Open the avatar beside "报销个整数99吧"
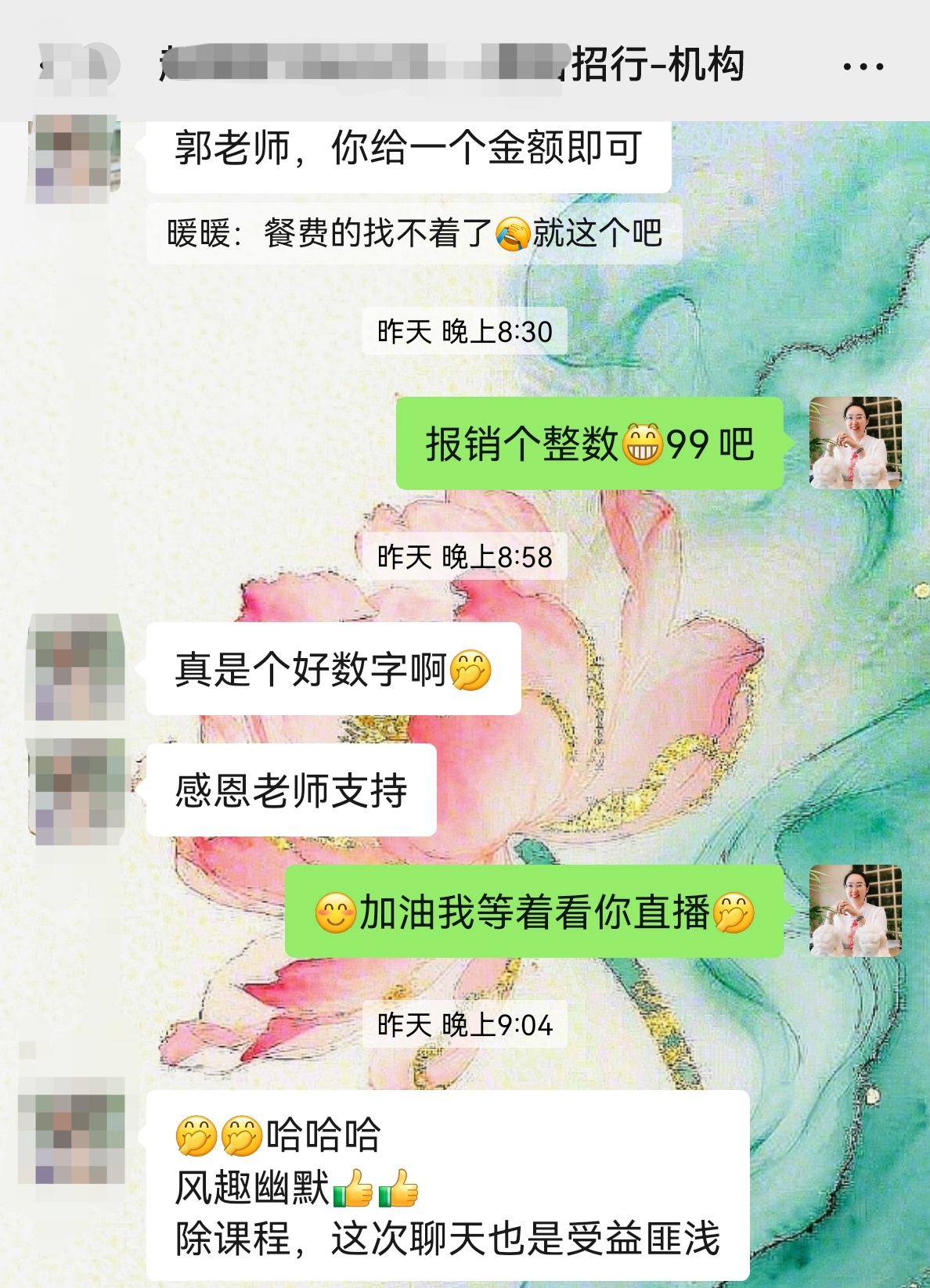Image resolution: width=930 pixels, height=1288 pixels. [x=855, y=443]
